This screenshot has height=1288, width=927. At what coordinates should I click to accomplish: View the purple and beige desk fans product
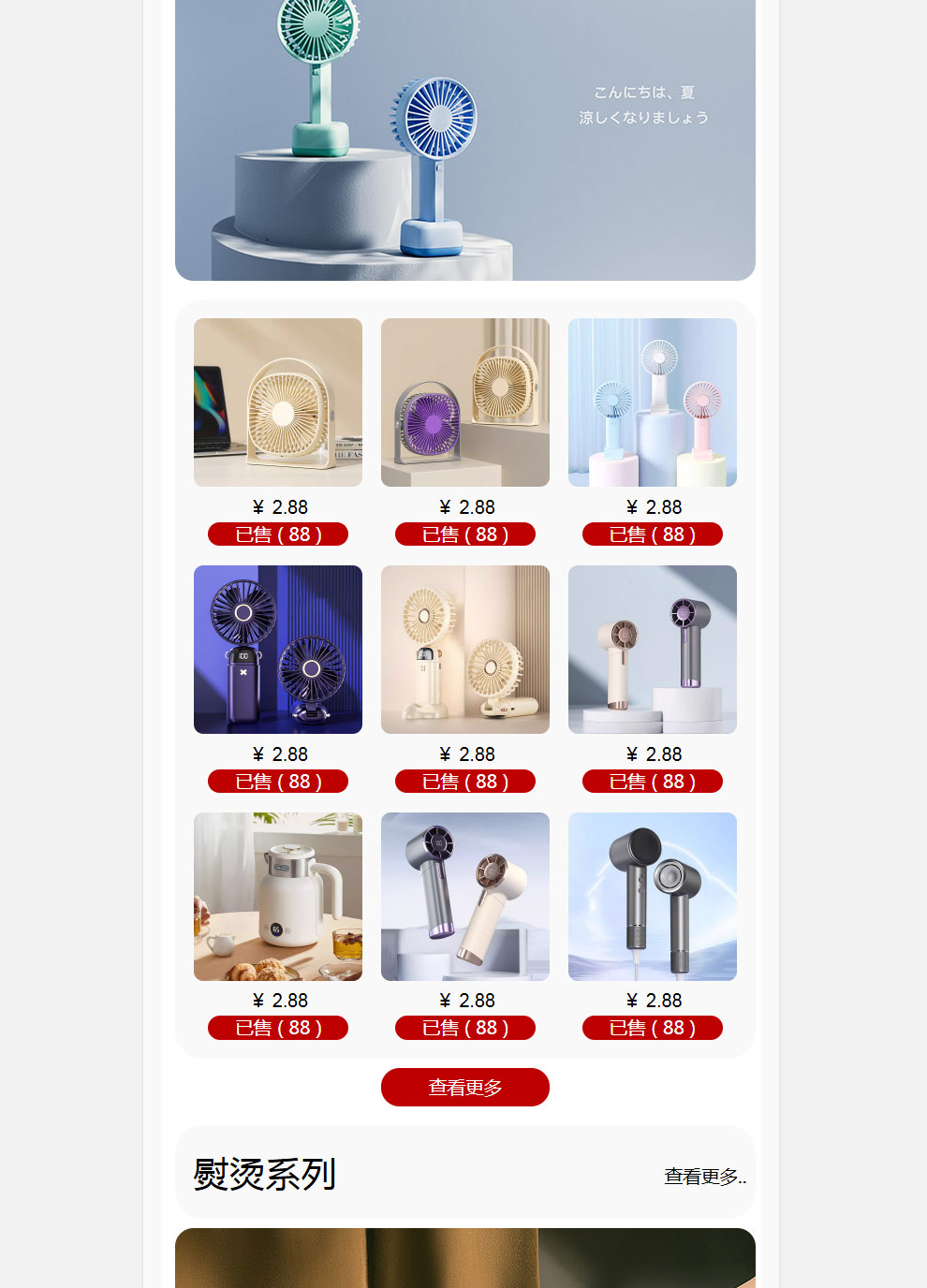tap(465, 402)
